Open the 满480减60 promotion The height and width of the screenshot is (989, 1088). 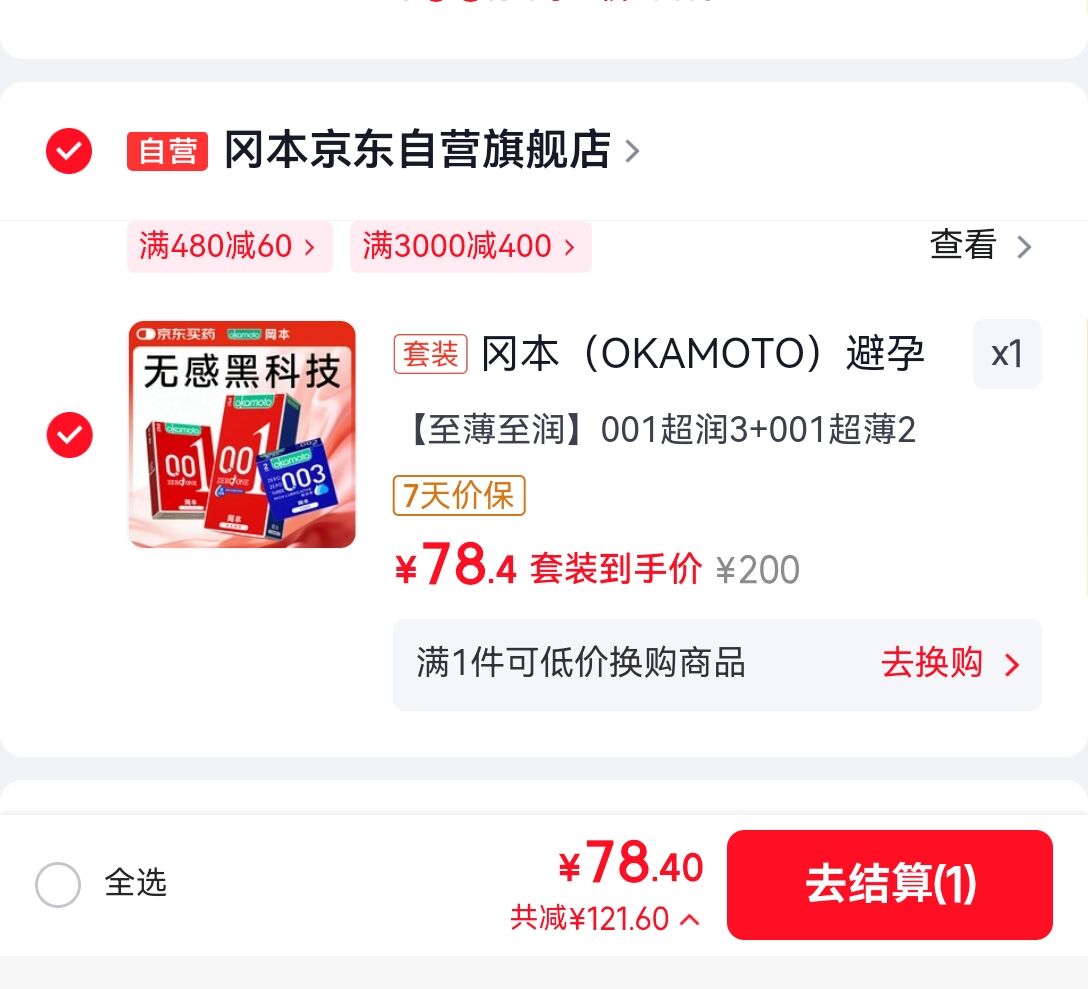click(x=230, y=246)
